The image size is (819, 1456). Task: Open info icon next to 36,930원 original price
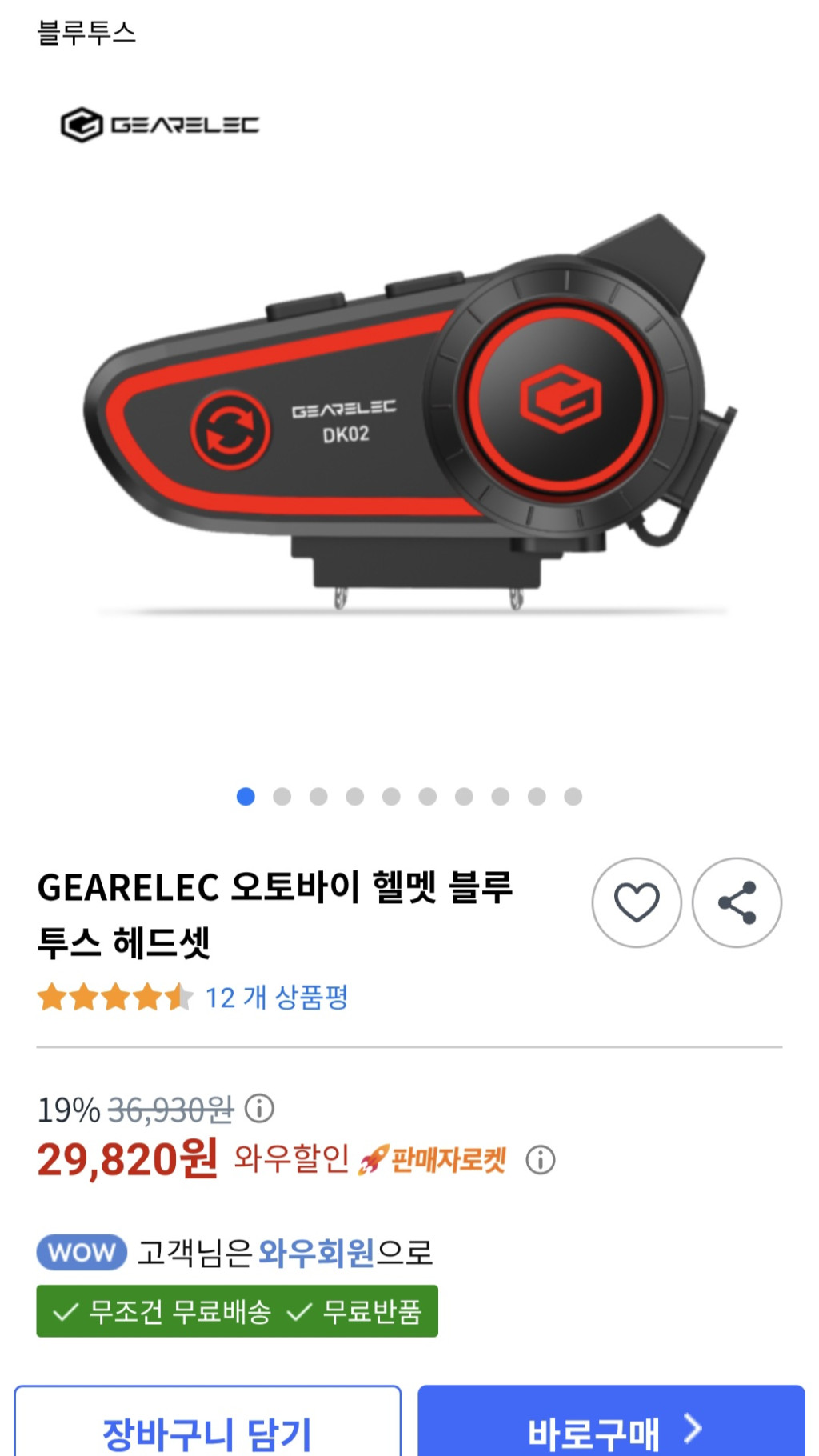259,1109
